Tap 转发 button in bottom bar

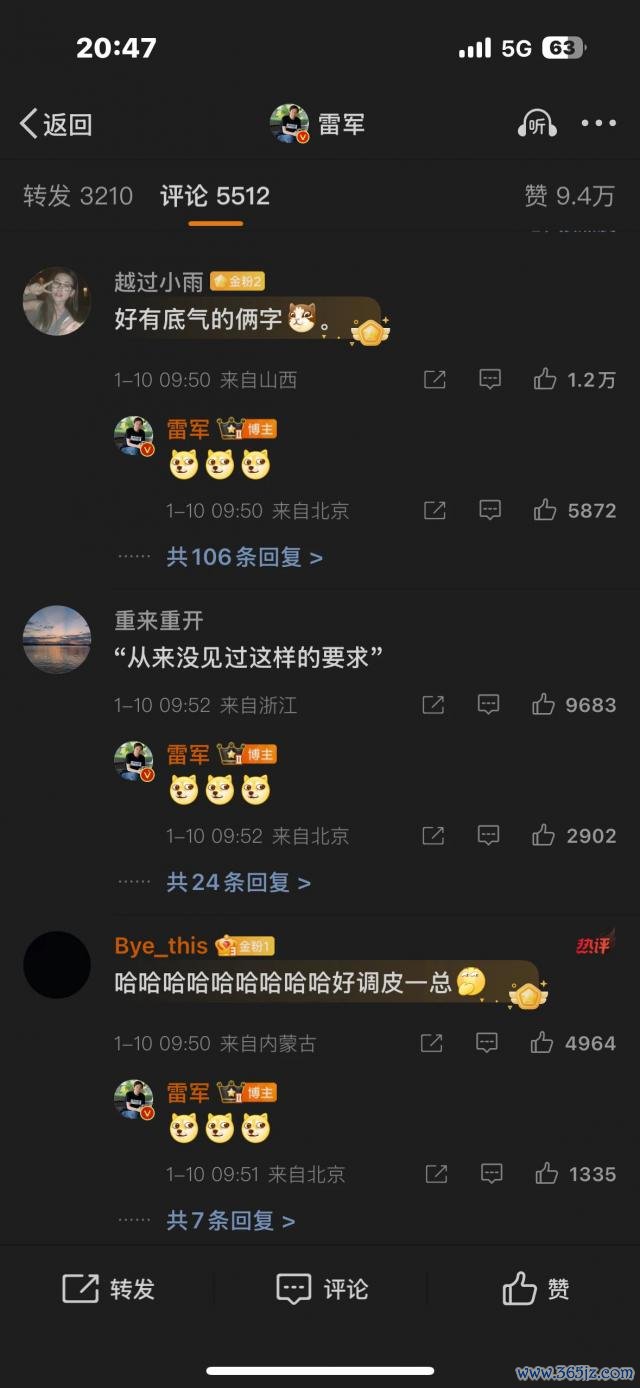pyautogui.click(x=108, y=1289)
